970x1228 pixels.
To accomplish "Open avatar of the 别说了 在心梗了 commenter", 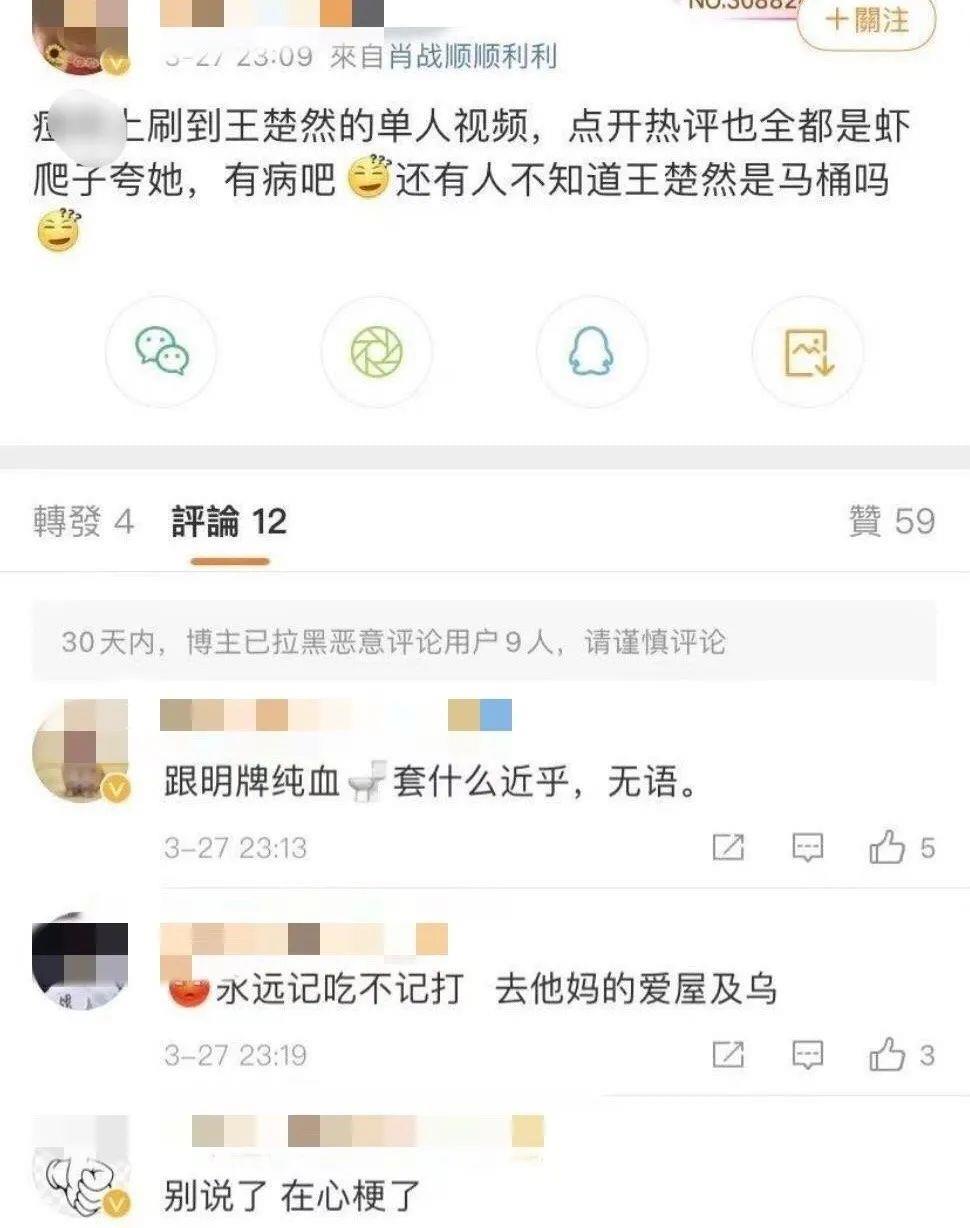I will [81, 1166].
